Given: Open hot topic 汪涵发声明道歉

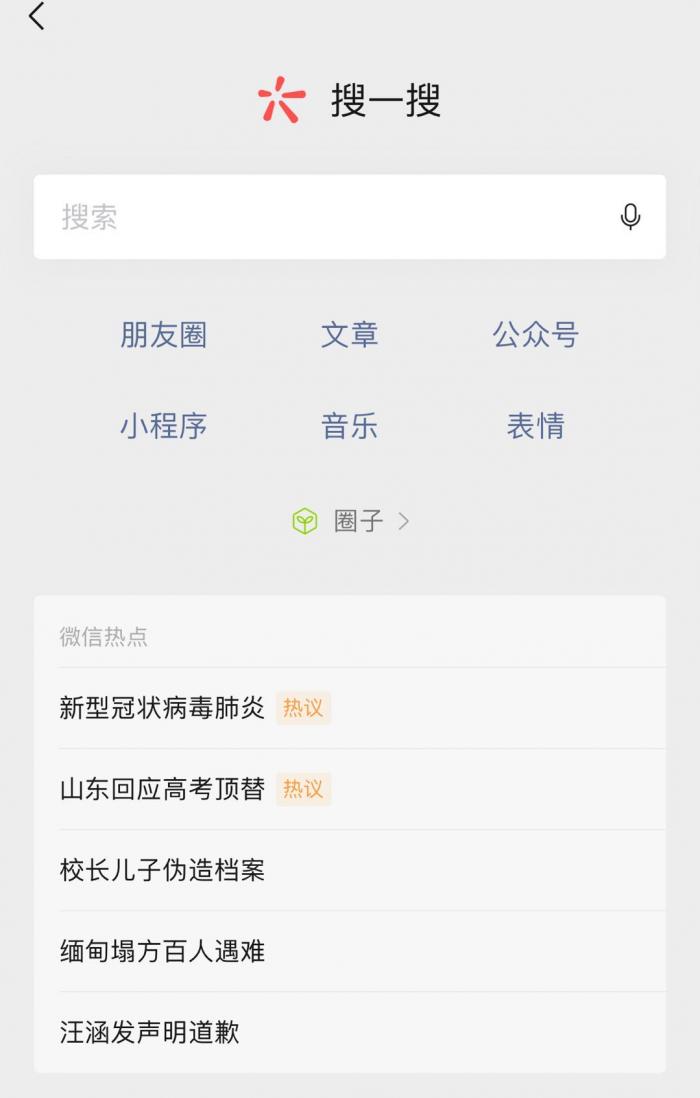Looking at the screenshot, I should point(150,1032).
